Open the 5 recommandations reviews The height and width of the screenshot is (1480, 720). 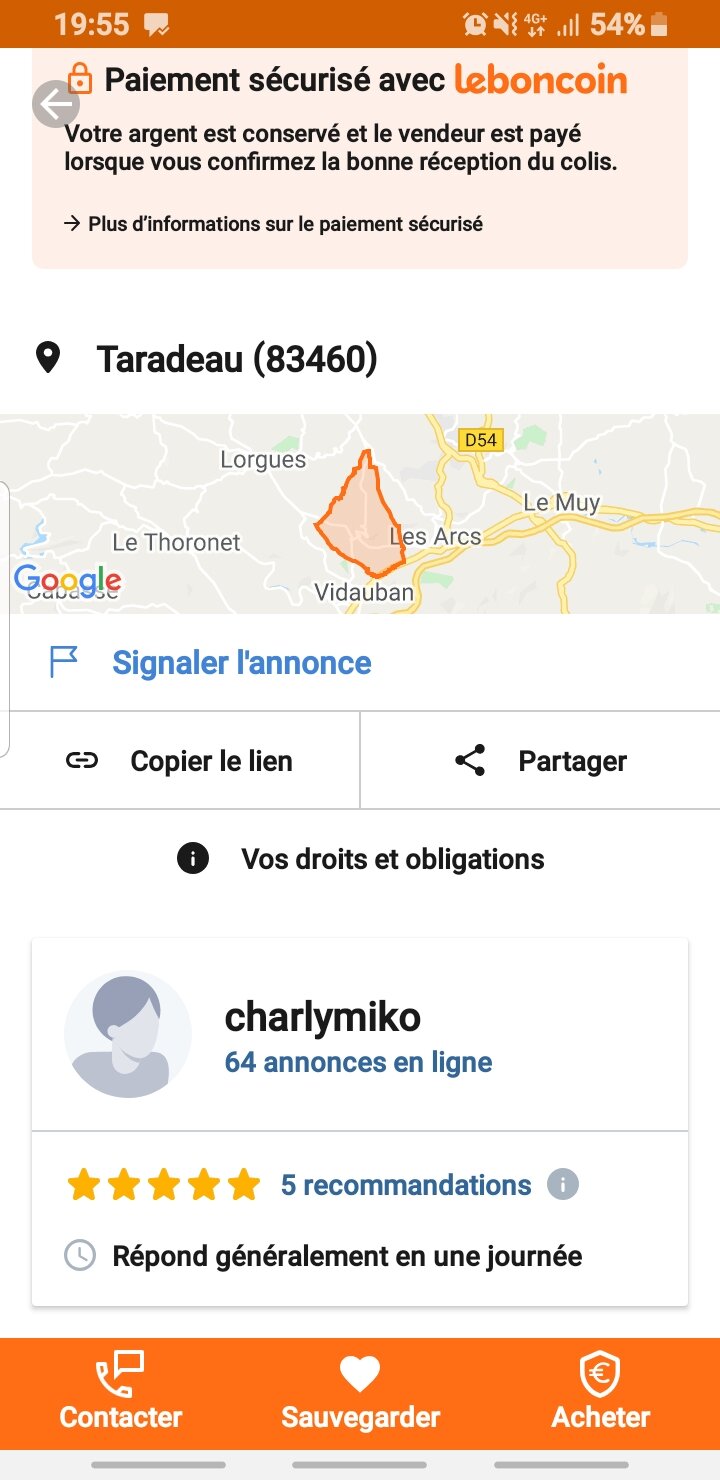(x=405, y=1185)
